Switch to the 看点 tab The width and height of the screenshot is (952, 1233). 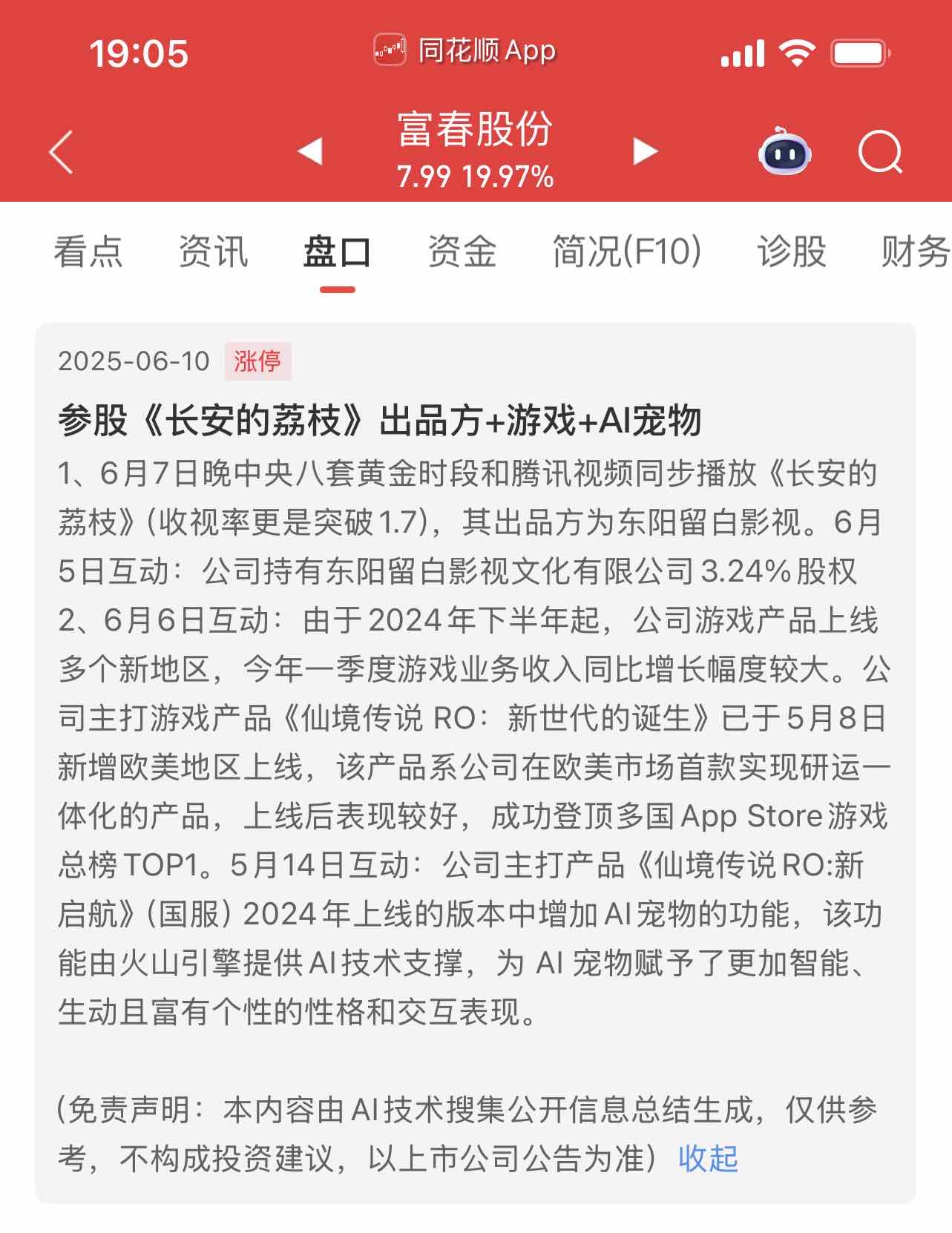(88, 251)
